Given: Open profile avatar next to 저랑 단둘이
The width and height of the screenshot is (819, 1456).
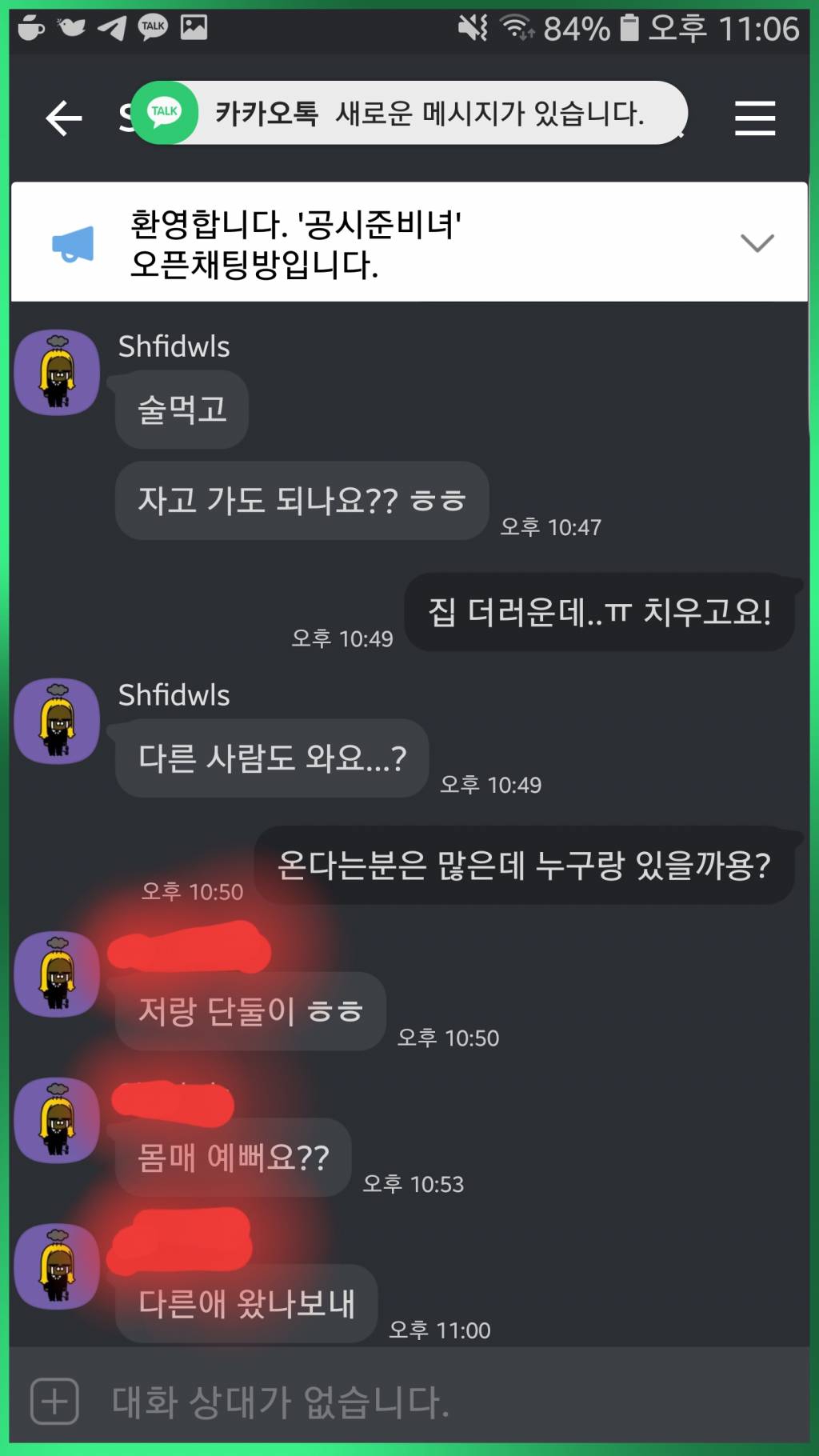Looking at the screenshot, I should tap(58, 974).
